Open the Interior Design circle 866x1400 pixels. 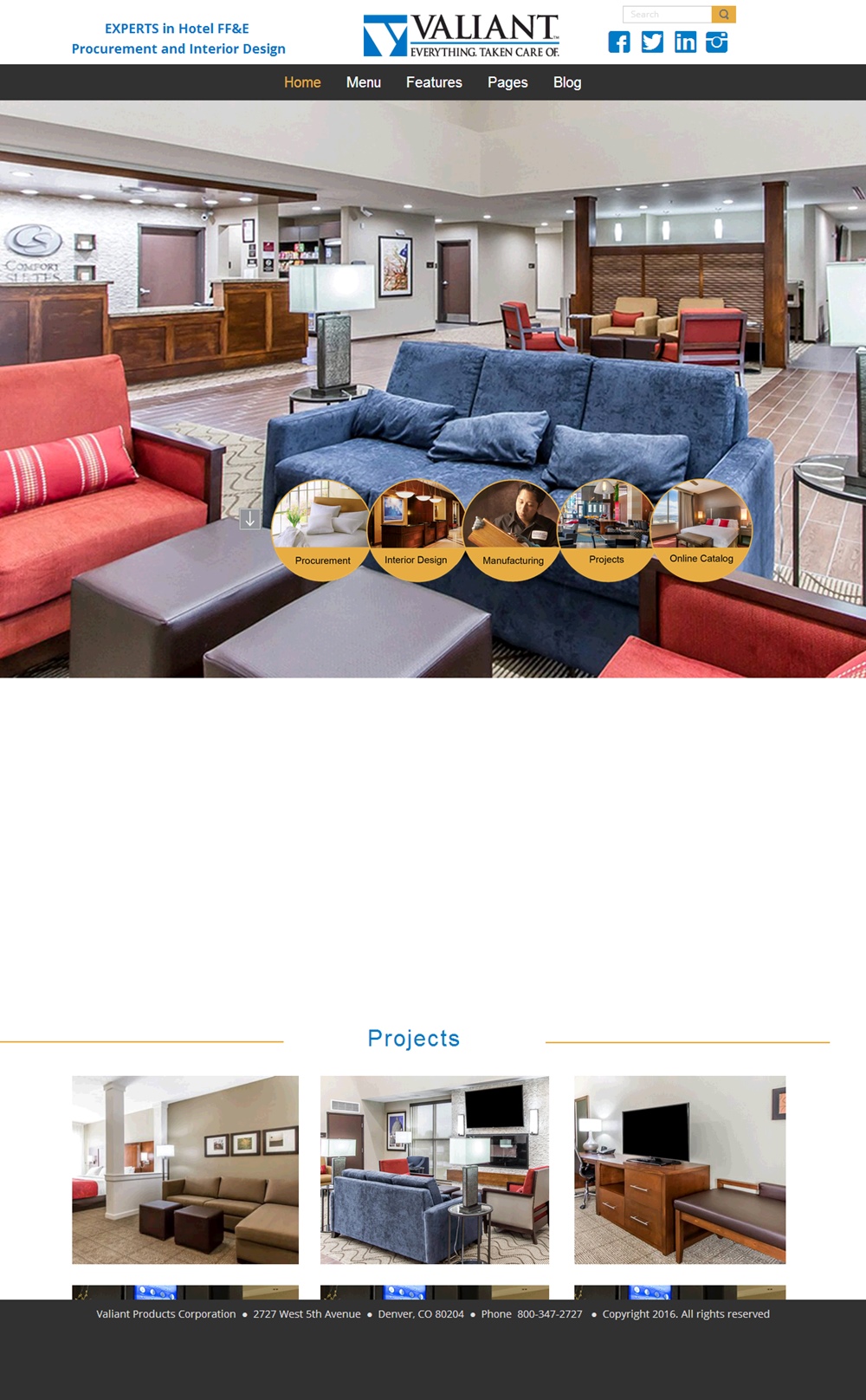[x=417, y=530]
